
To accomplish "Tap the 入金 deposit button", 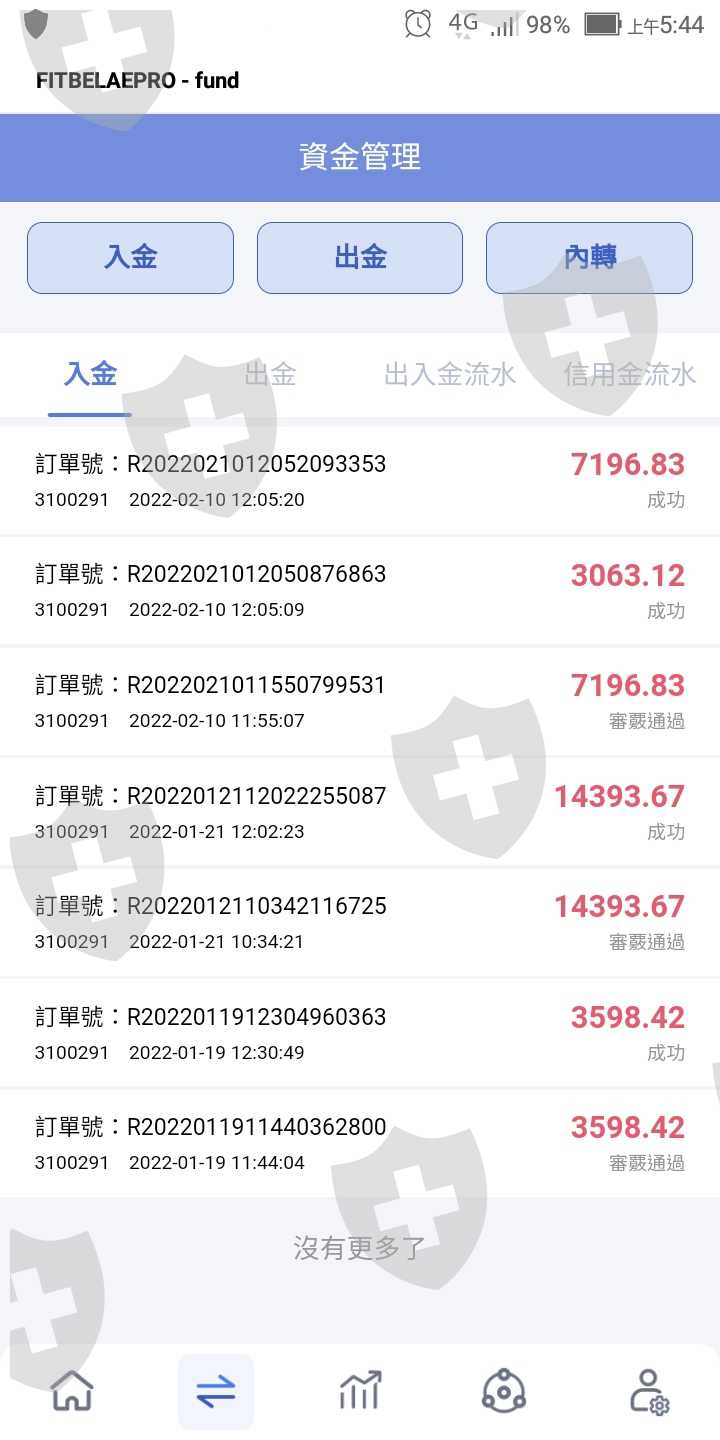I will (130, 258).
